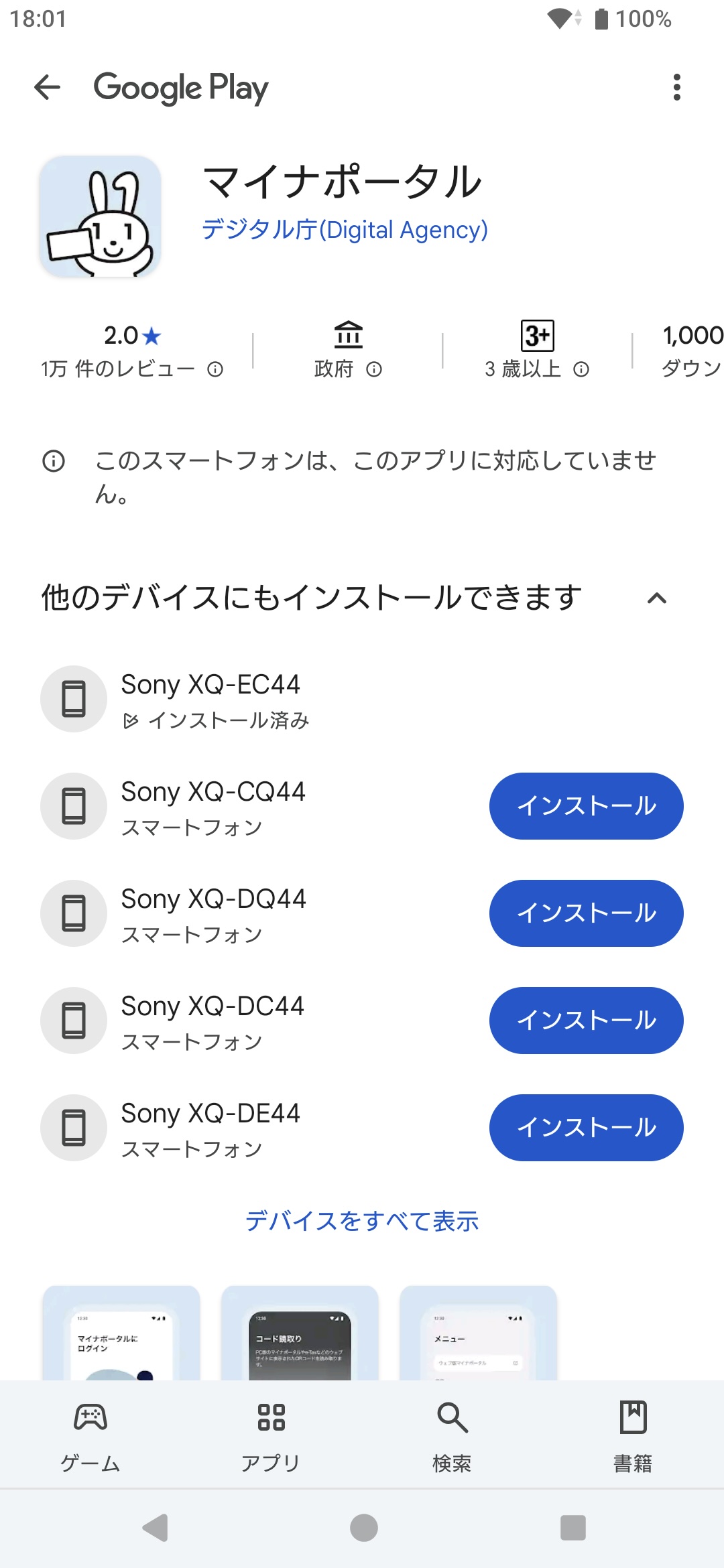The width and height of the screenshot is (724, 1568).
Task: Tap the system home button
Action: (364, 1528)
